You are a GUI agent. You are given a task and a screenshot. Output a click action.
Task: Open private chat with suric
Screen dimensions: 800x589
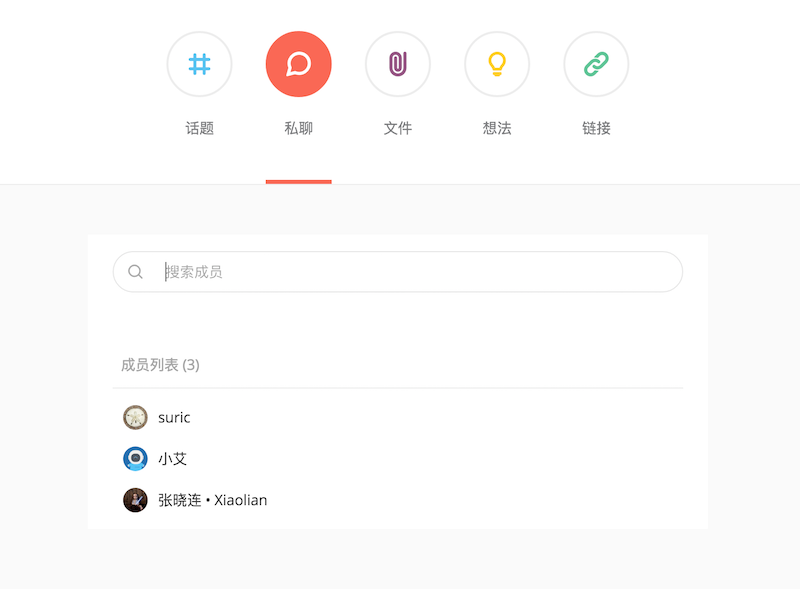[x=174, y=417]
